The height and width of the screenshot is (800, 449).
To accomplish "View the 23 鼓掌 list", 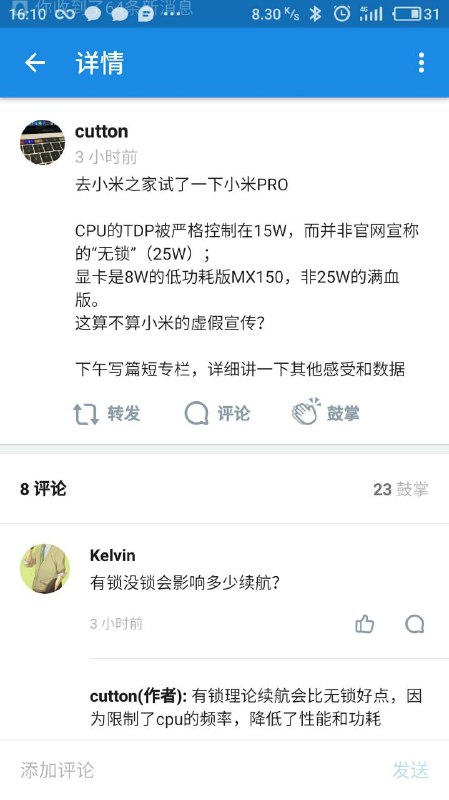I will pos(401,489).
